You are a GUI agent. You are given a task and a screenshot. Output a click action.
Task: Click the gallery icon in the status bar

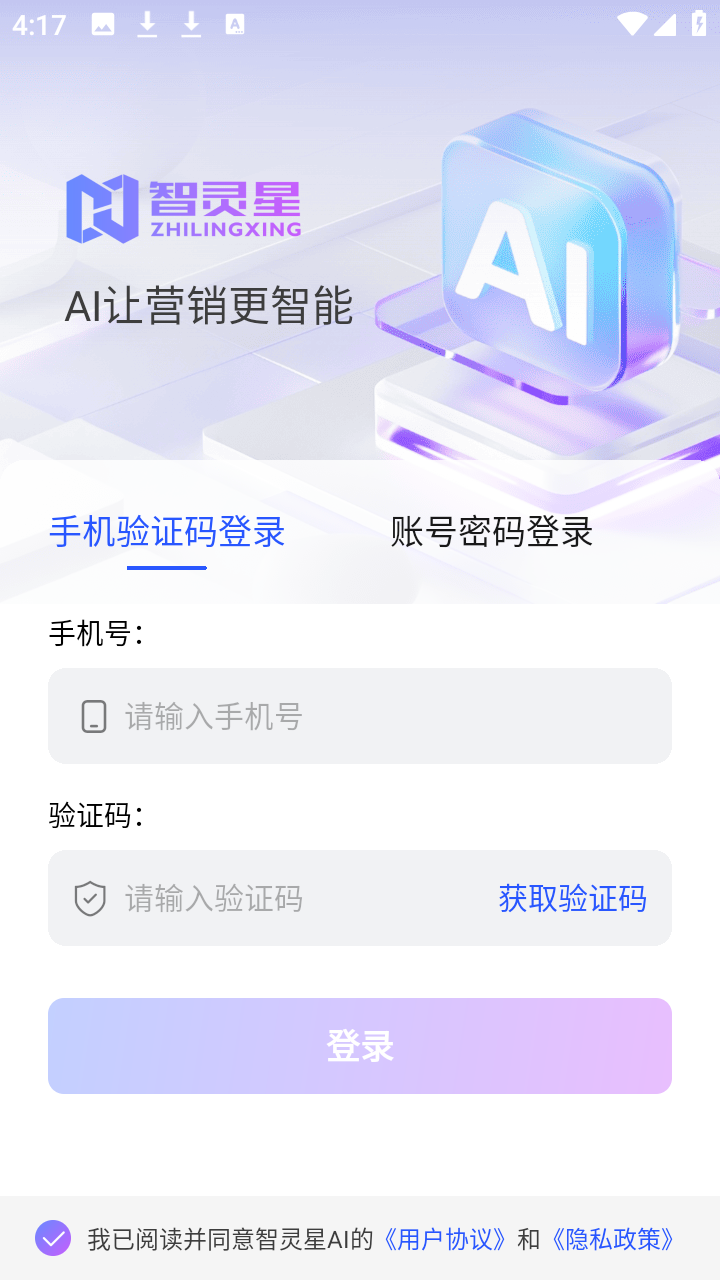coord(103,24)
